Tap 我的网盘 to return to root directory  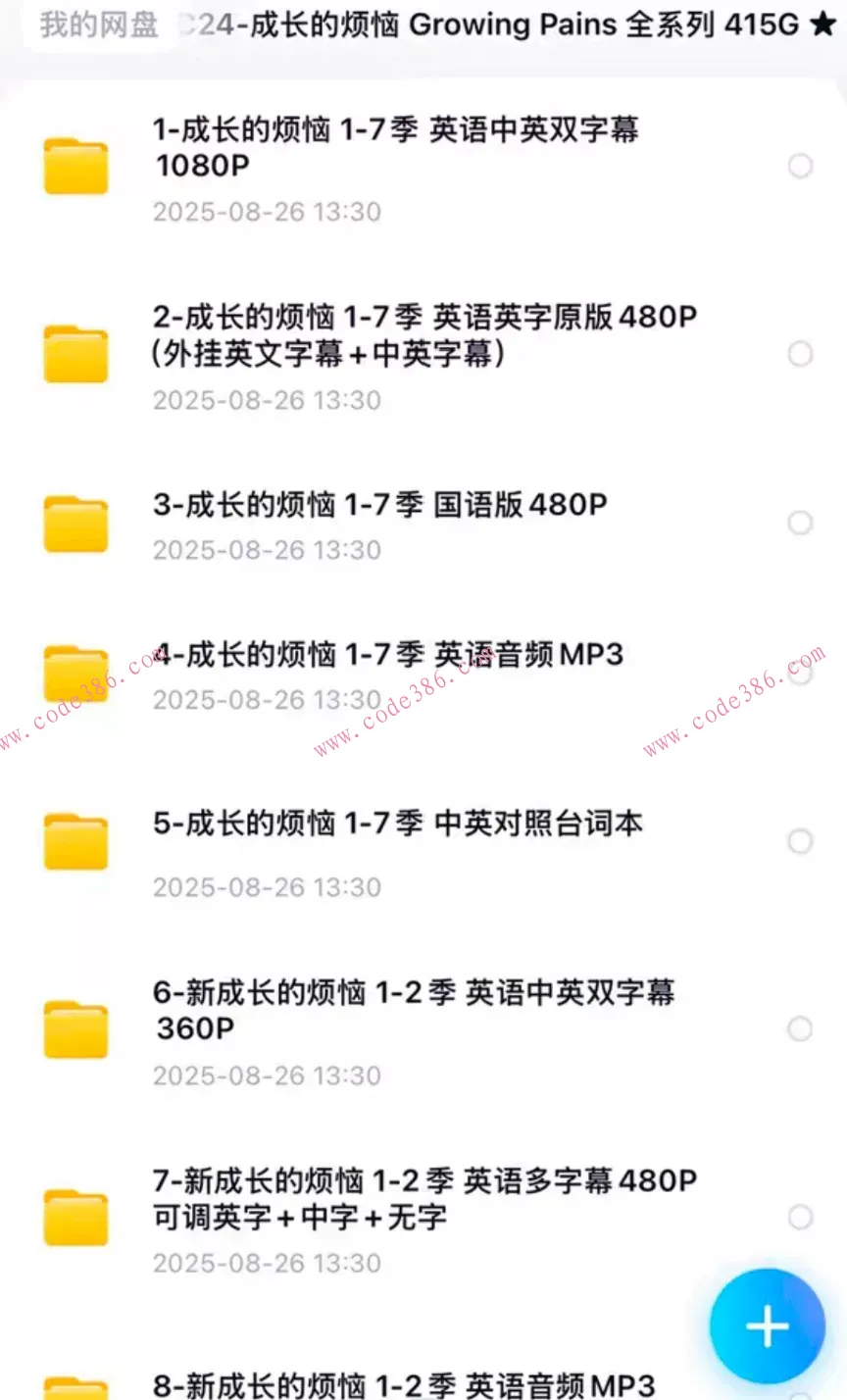point(95,26)
